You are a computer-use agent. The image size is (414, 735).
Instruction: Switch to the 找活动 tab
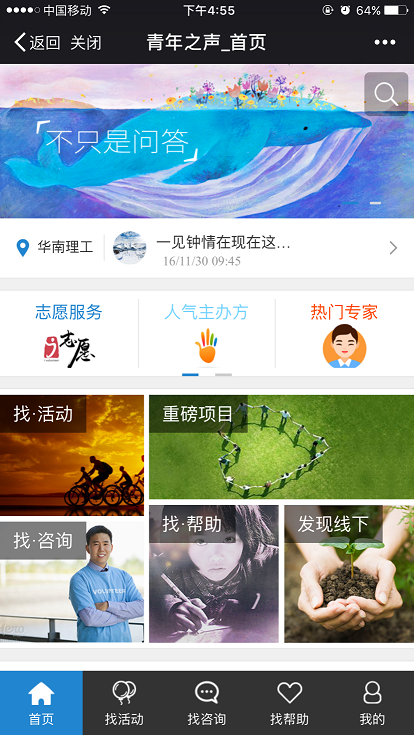(124, 703)
